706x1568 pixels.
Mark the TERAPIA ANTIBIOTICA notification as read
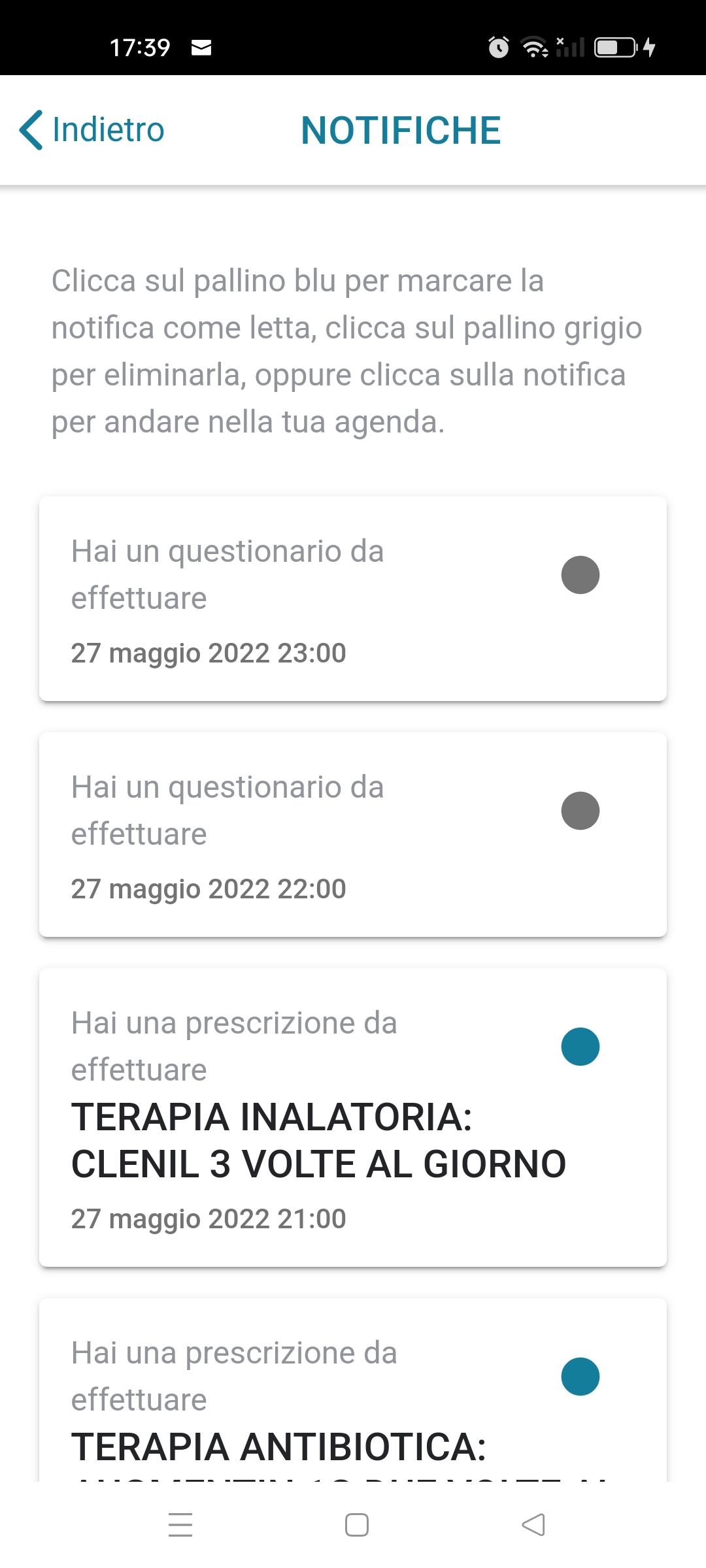click(x=580, y=1377)
